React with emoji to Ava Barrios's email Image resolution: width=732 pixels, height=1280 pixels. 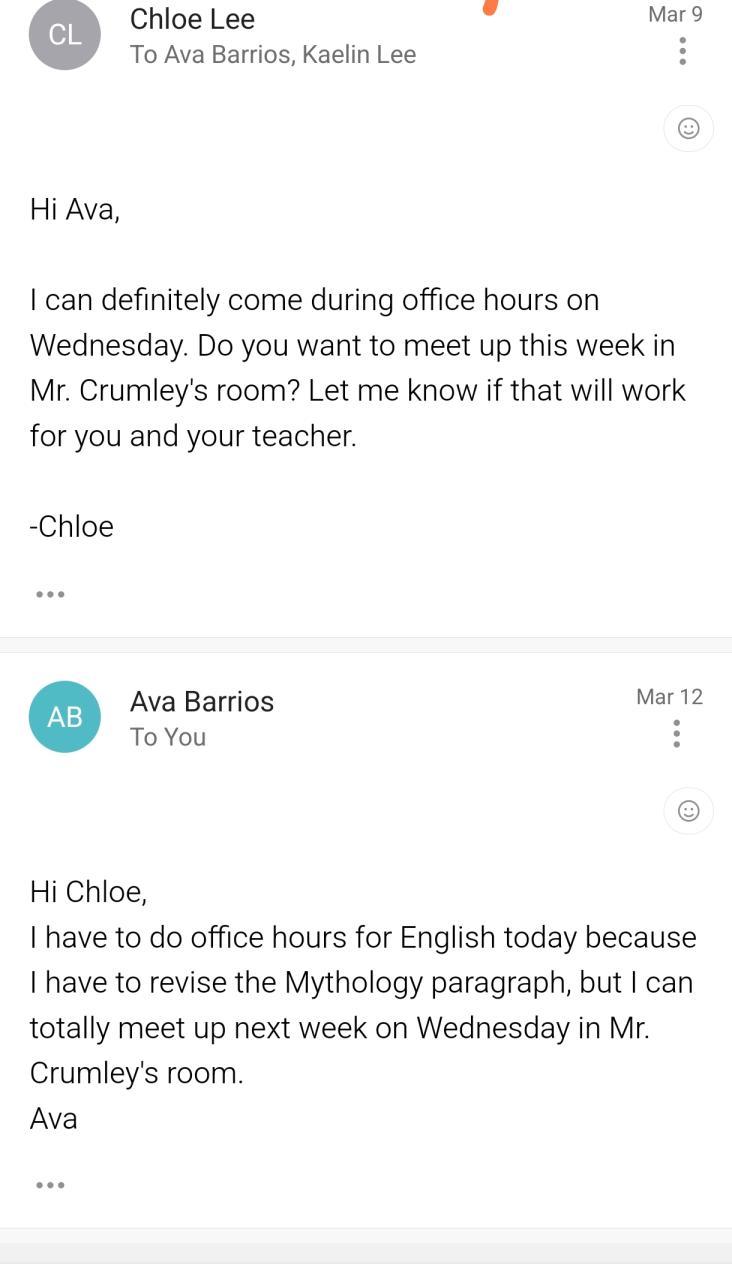point(688,810)
